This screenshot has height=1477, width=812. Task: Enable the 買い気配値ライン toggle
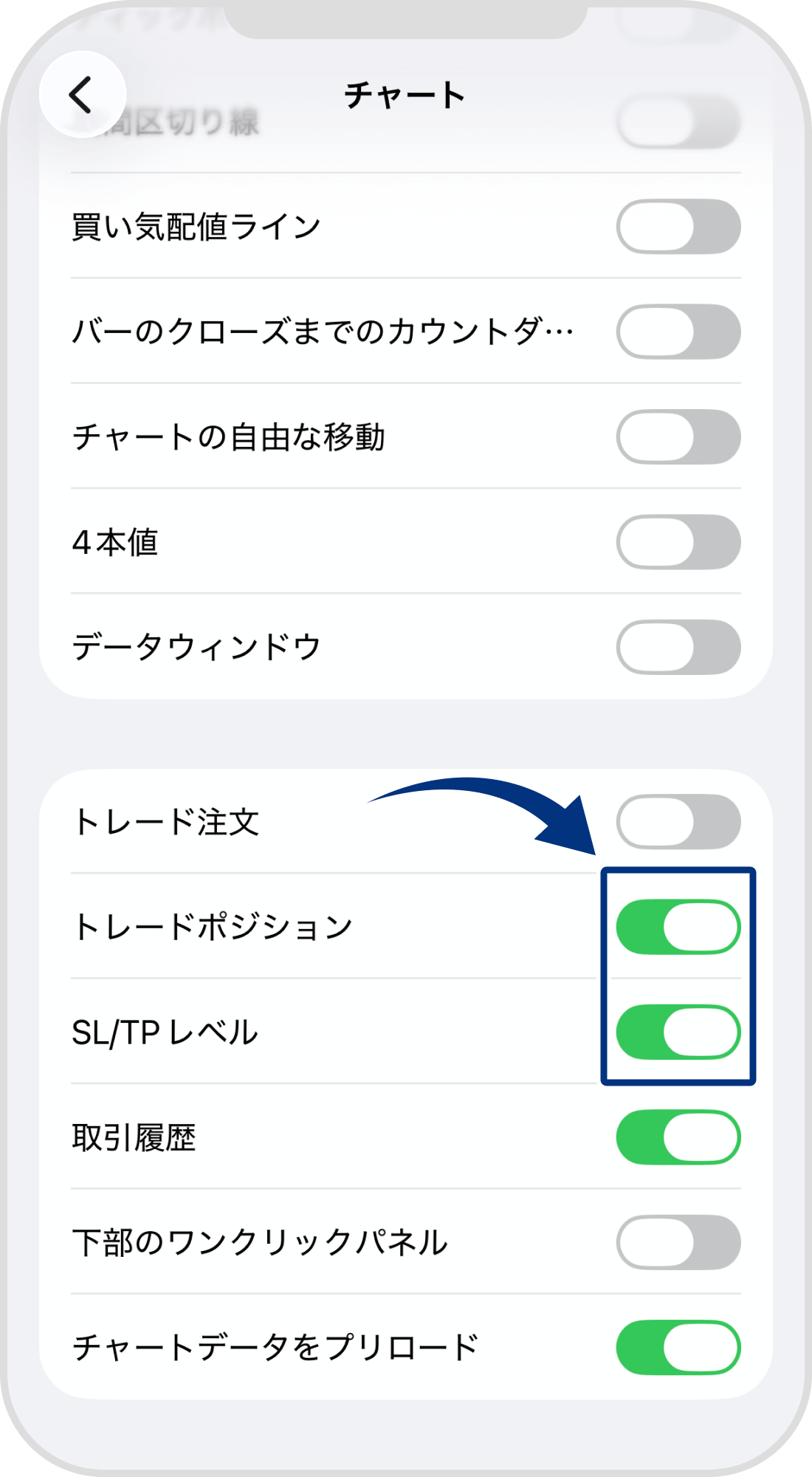click(679, 226)
